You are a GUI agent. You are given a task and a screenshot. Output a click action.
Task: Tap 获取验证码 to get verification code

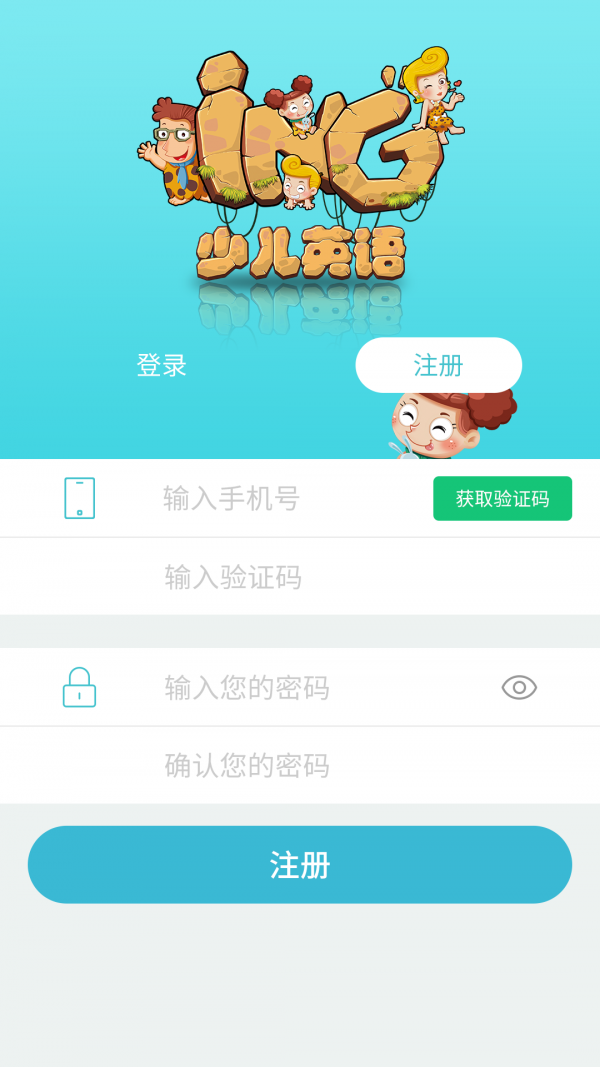point(502,498)
